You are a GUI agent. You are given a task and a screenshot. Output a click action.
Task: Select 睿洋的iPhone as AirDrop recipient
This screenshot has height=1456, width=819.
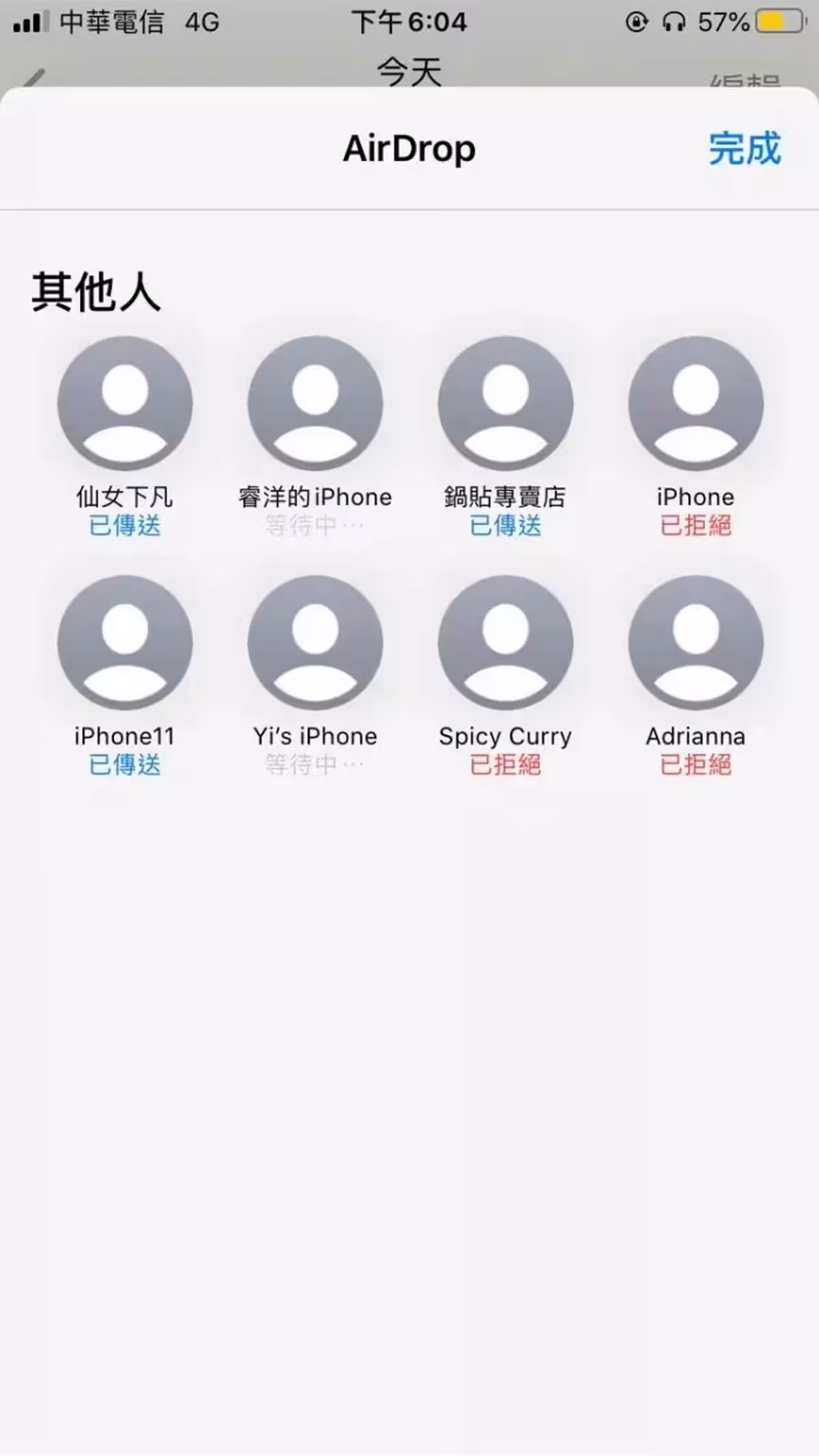(315, 404)
